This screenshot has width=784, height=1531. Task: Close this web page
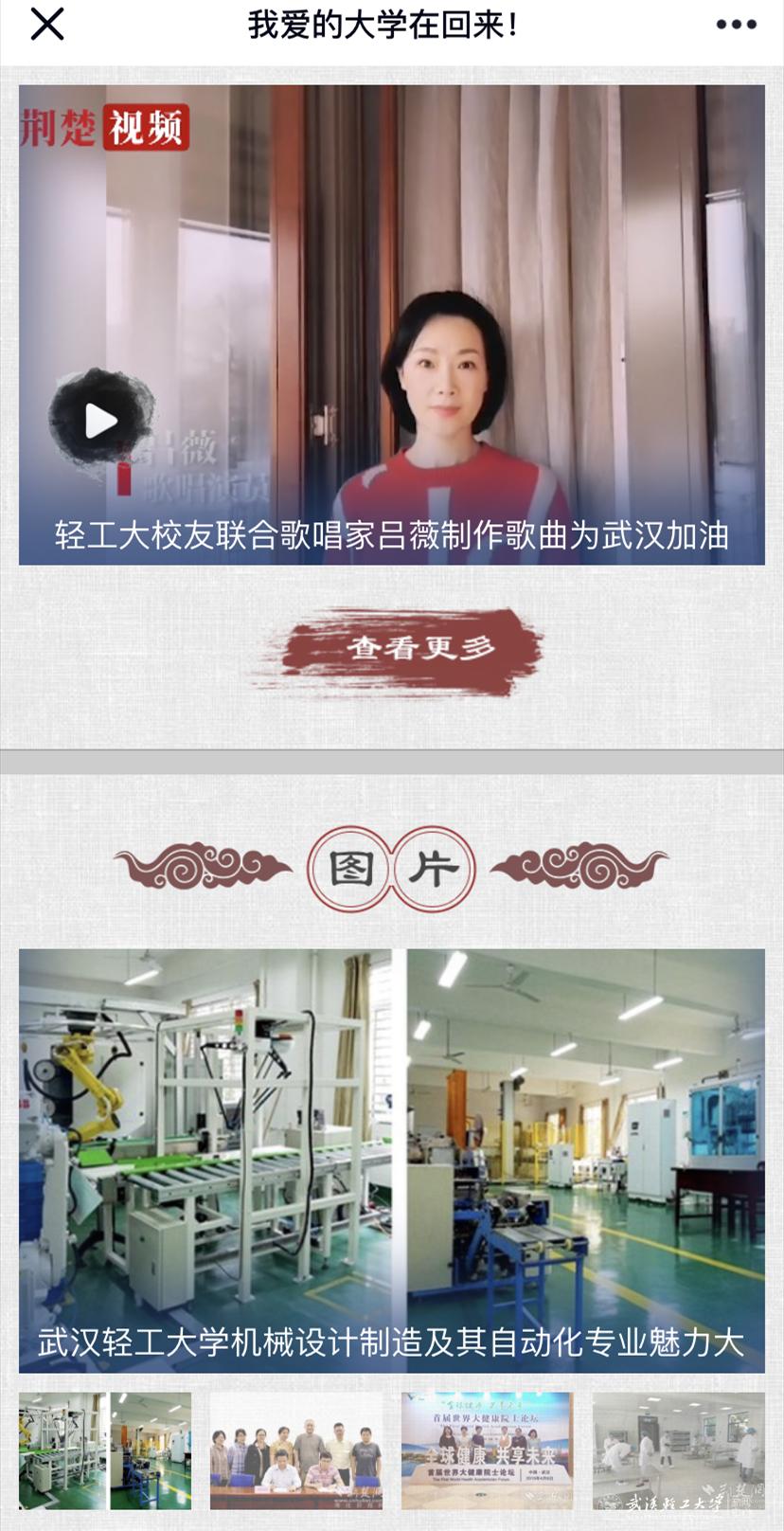point(46,25)
